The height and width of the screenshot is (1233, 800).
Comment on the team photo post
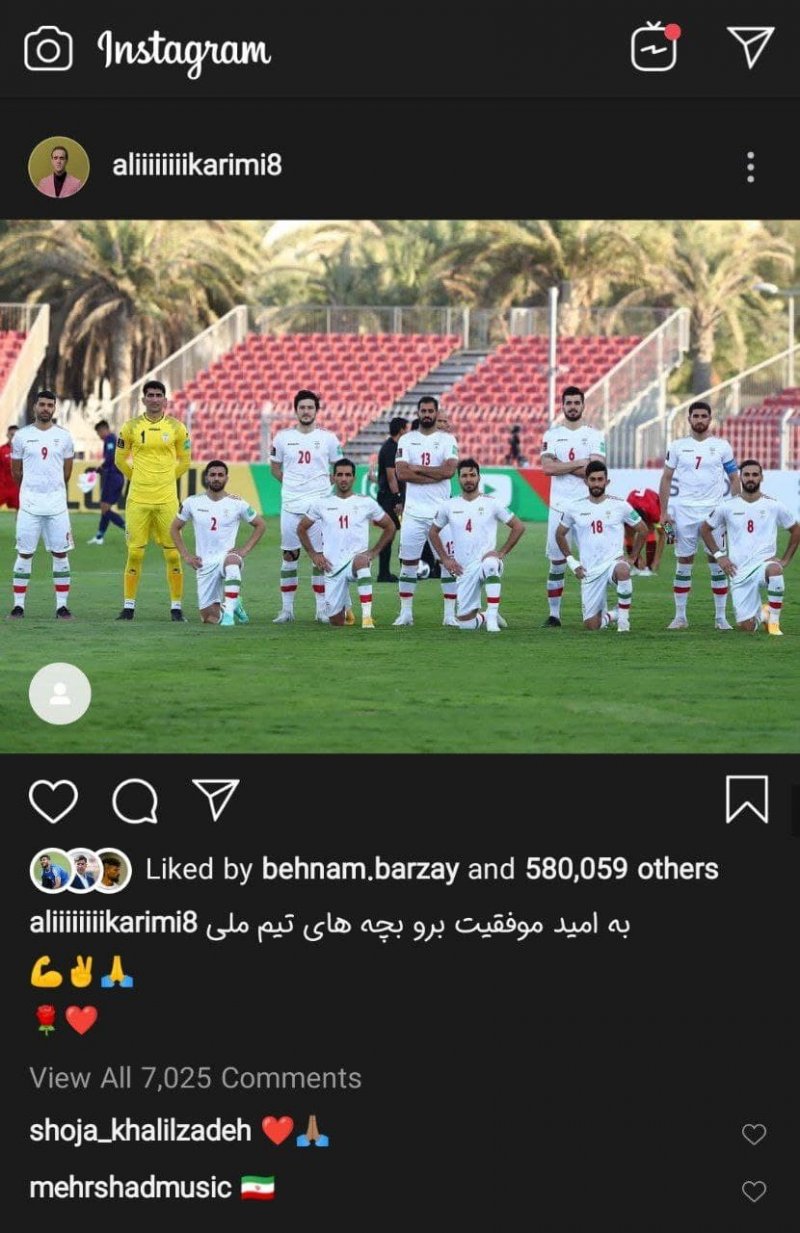(x=135, y=800)
